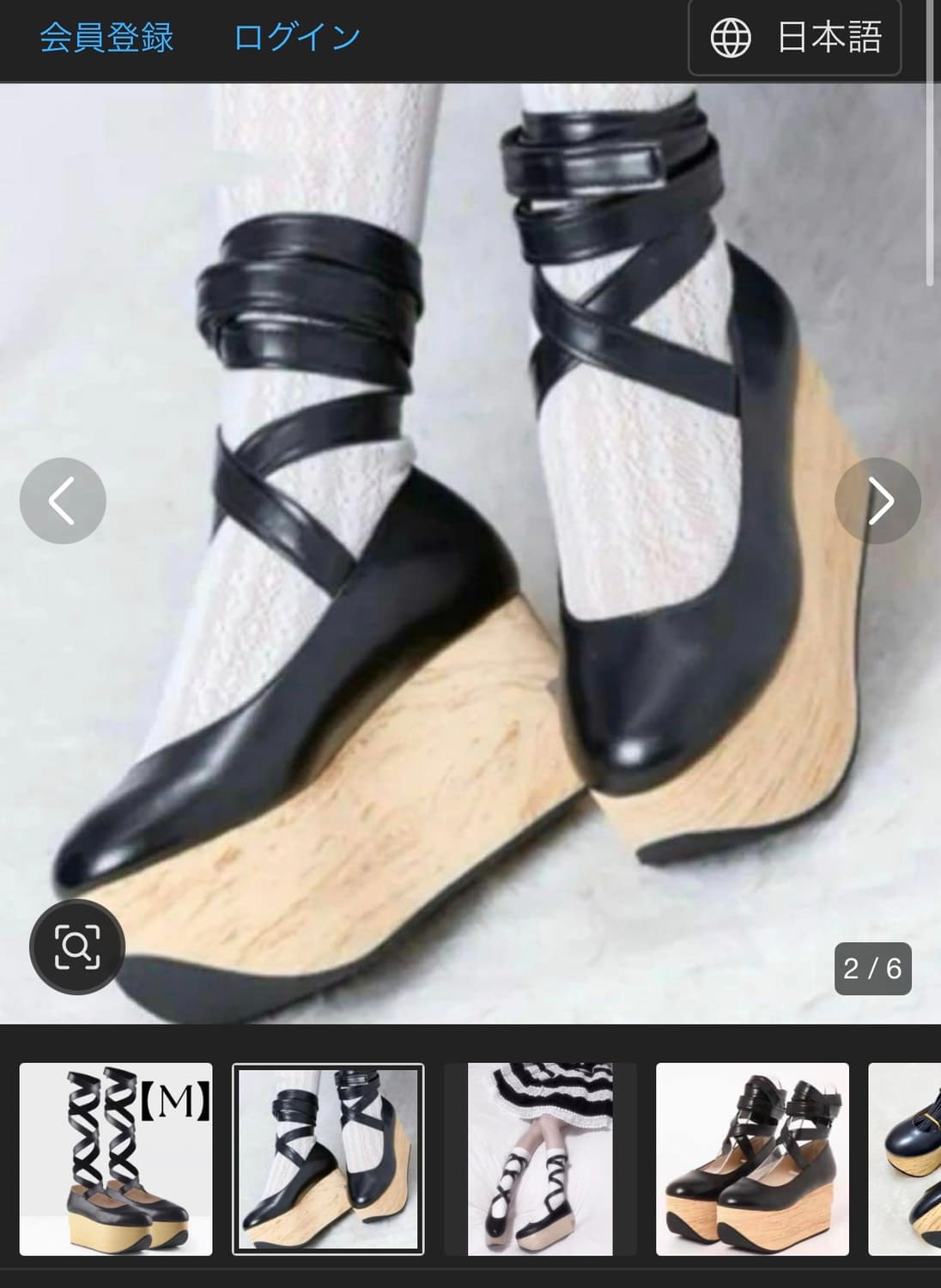Switch to the first thumbnail with 【M】 label
This screenshot has width=941, height=1288.
[116, 1159]
